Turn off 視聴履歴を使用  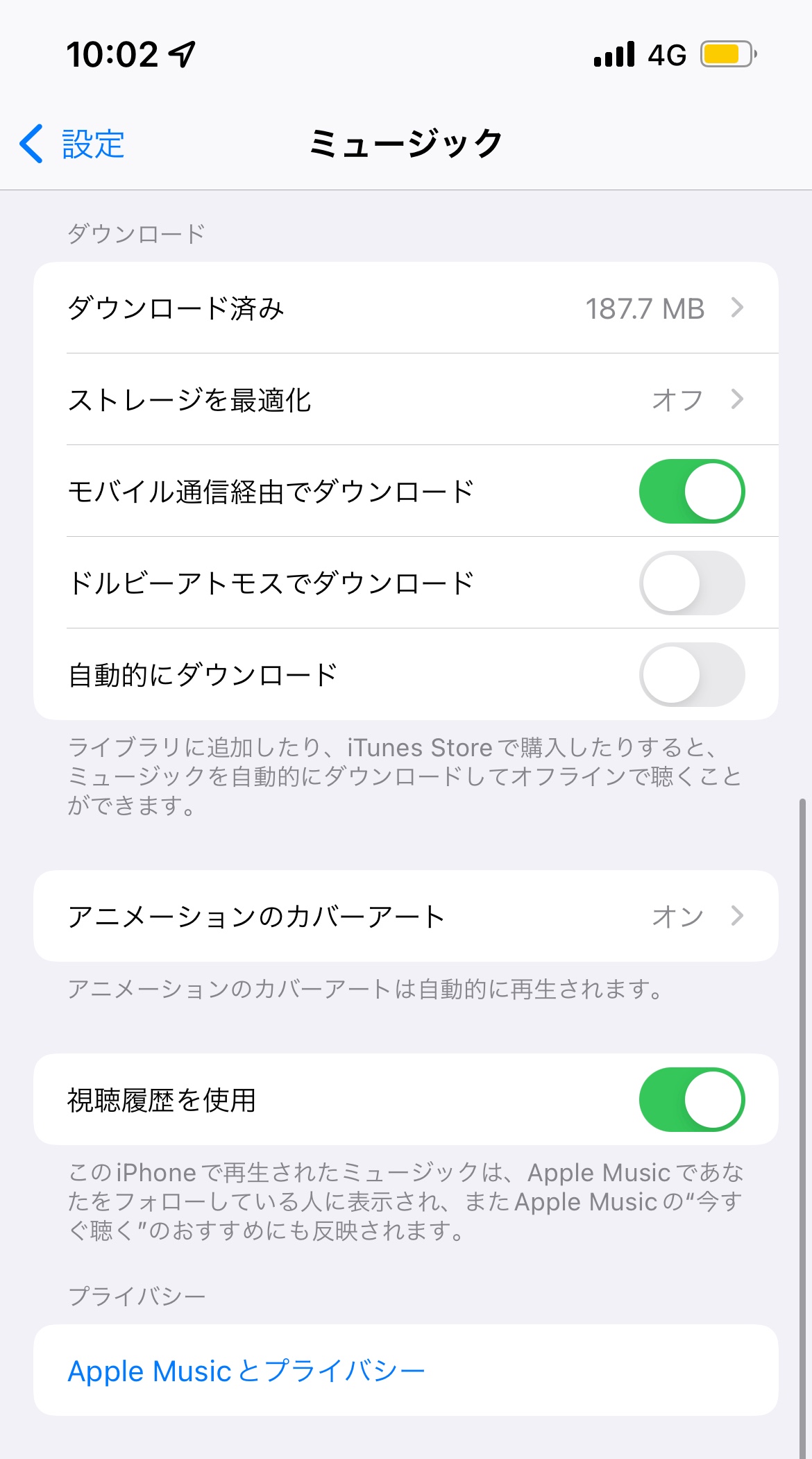tap(691, 1100)
